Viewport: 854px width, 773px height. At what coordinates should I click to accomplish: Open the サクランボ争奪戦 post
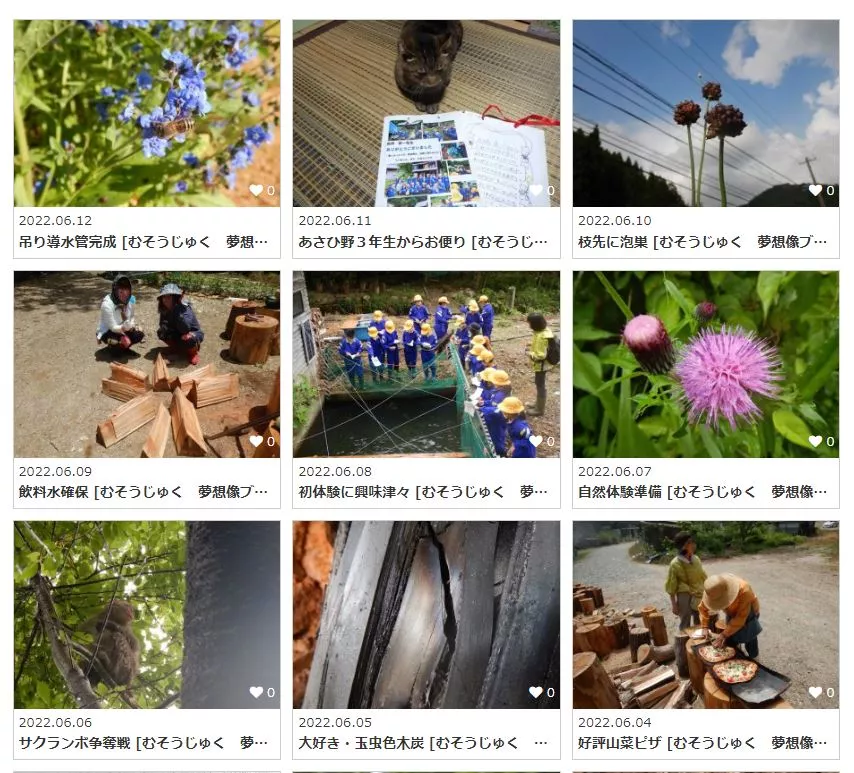coord(146,742)
